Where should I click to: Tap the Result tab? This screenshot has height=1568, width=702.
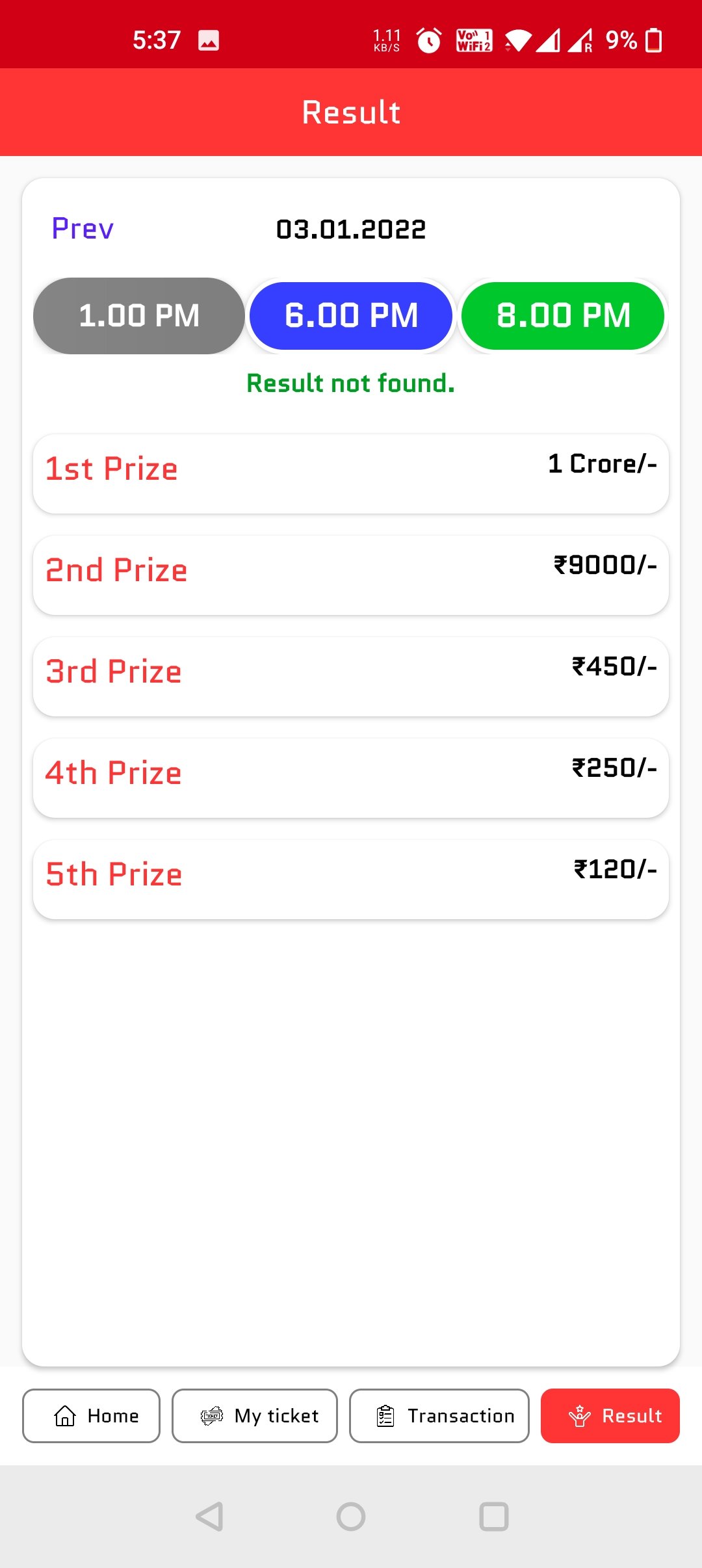point(610,1415)
